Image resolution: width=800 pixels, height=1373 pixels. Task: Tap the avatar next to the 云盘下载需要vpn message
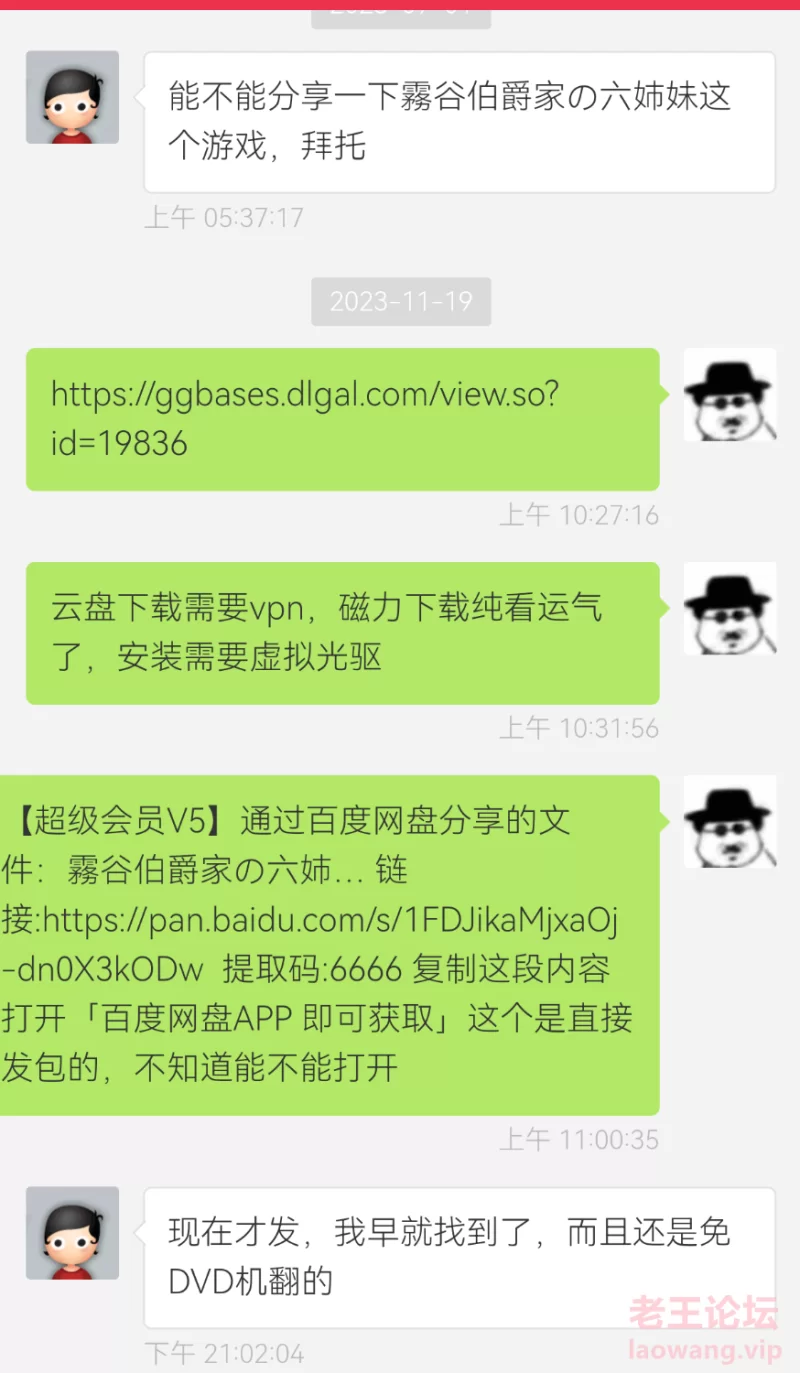click(x=730, y=609)
